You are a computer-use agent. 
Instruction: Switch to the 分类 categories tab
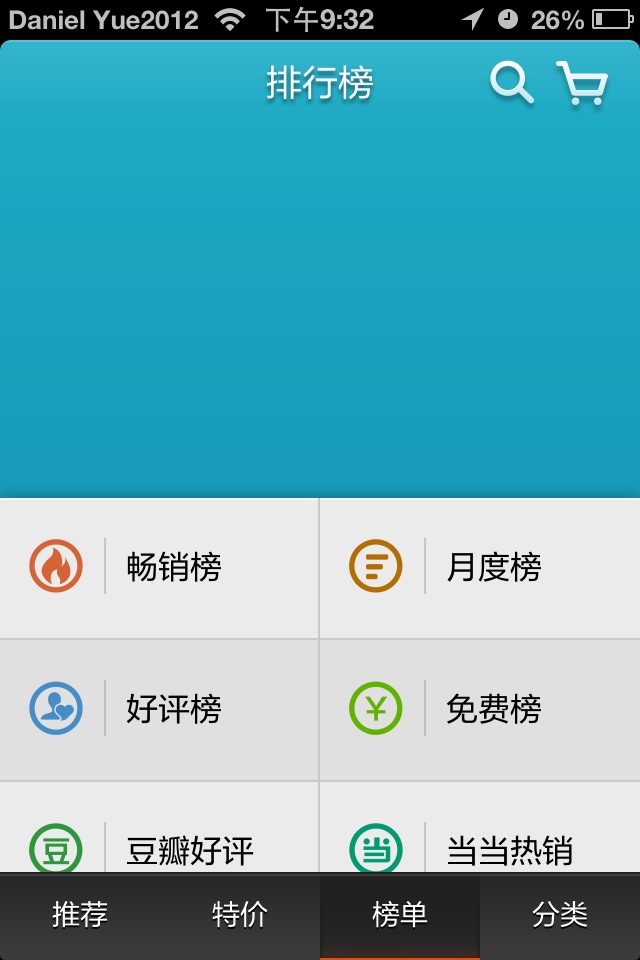pos(560,915)
